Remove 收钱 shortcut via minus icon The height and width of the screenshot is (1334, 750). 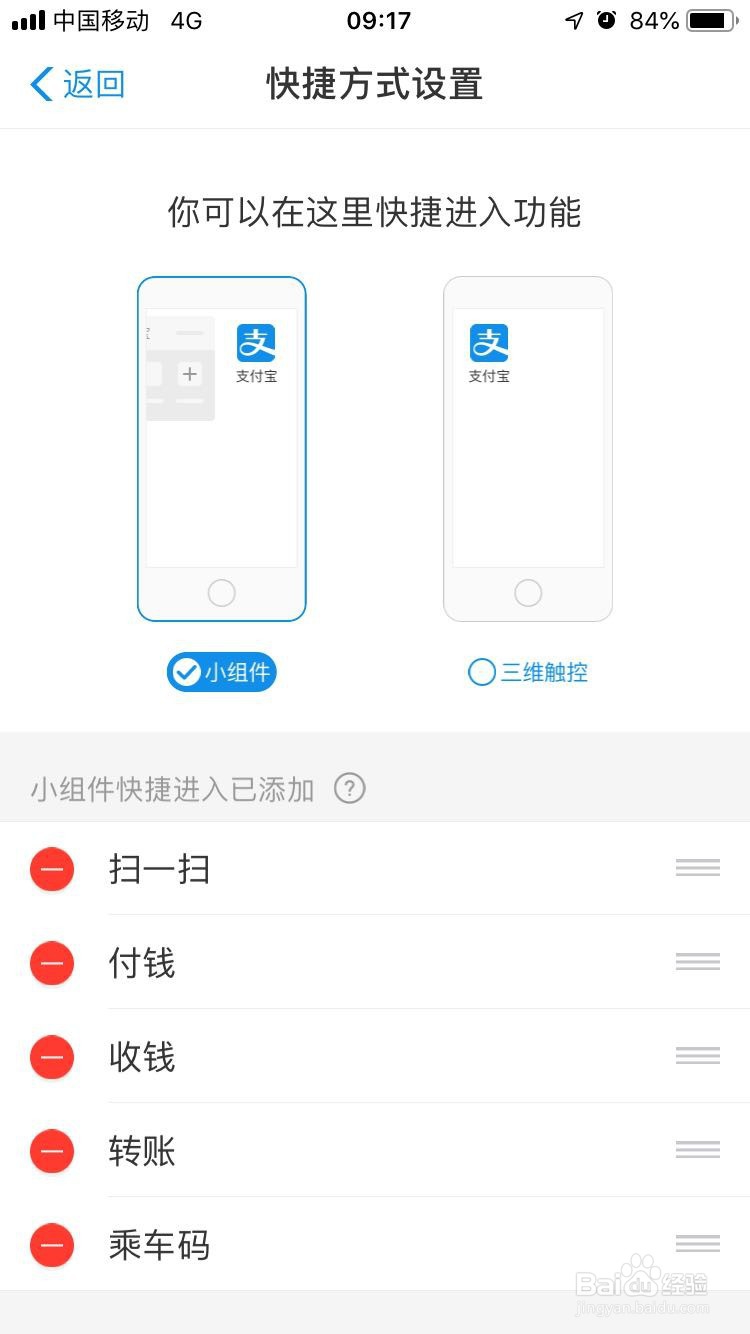click(52, 1057)
